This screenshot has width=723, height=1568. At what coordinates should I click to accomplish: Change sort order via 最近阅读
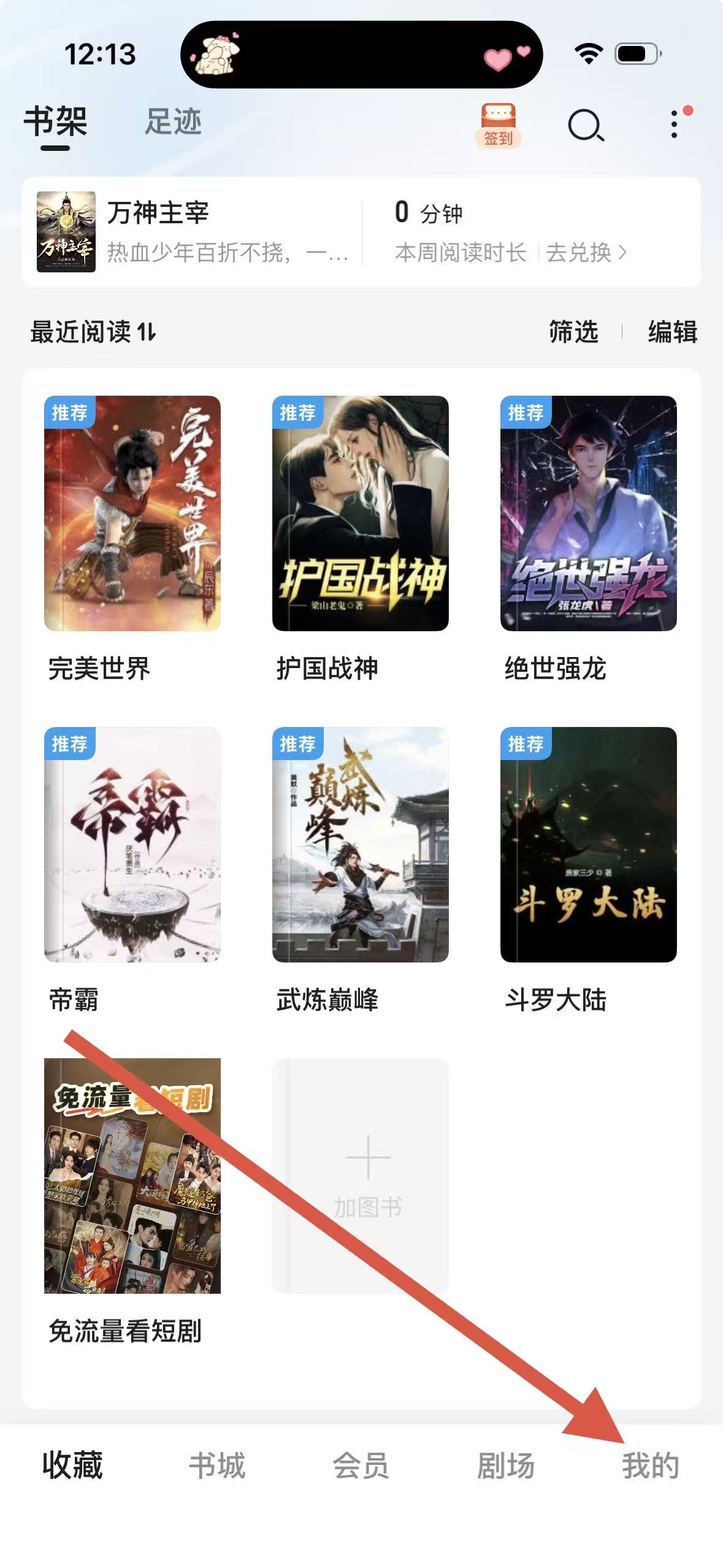pyautogui.click(x=93, y=332)
